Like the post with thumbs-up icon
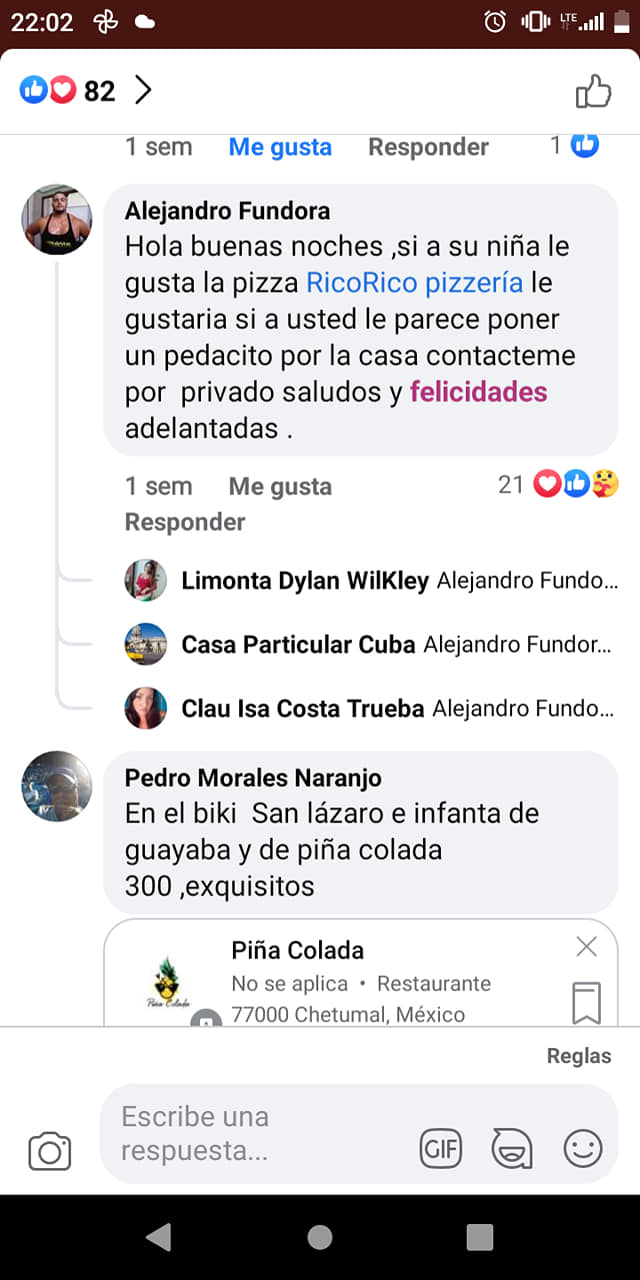 click(x=593, y=92)
